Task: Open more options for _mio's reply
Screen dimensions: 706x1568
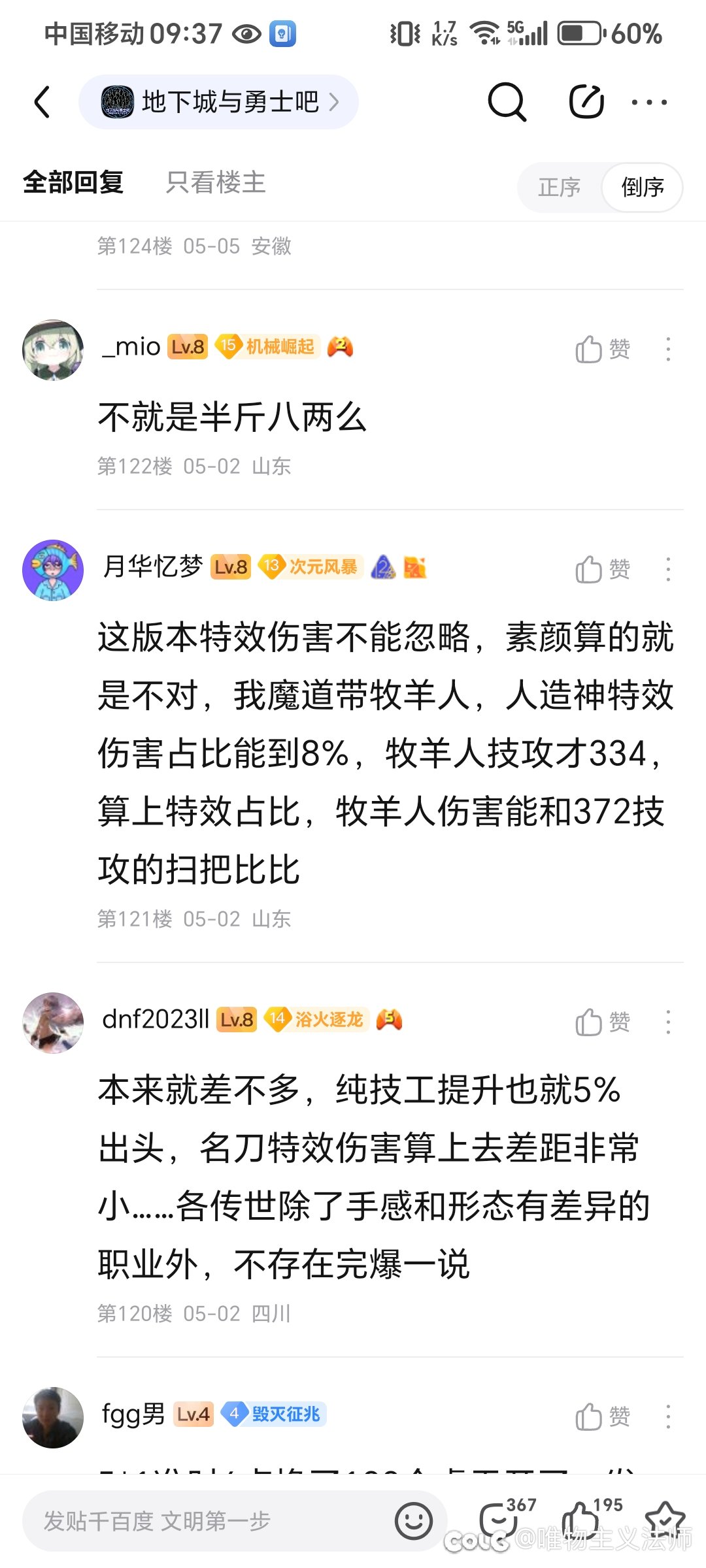Action: (667, 349)
